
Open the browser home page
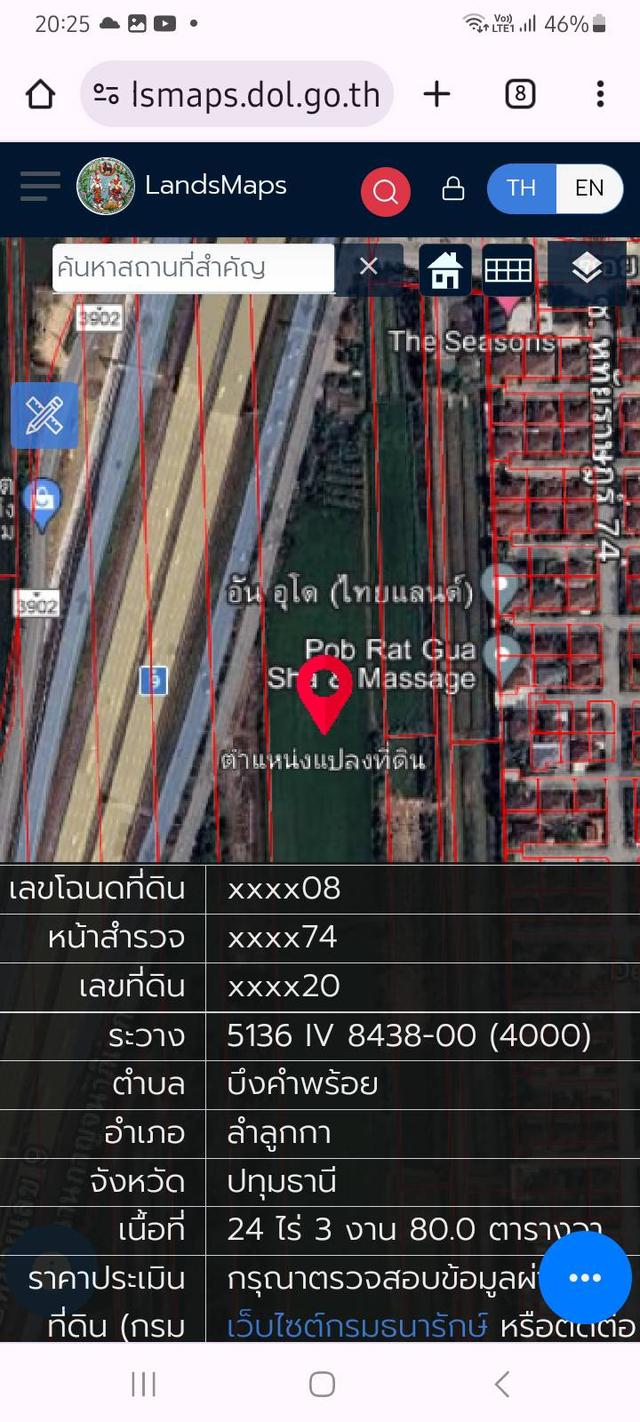pyautogui.click(x=40, y=94)
